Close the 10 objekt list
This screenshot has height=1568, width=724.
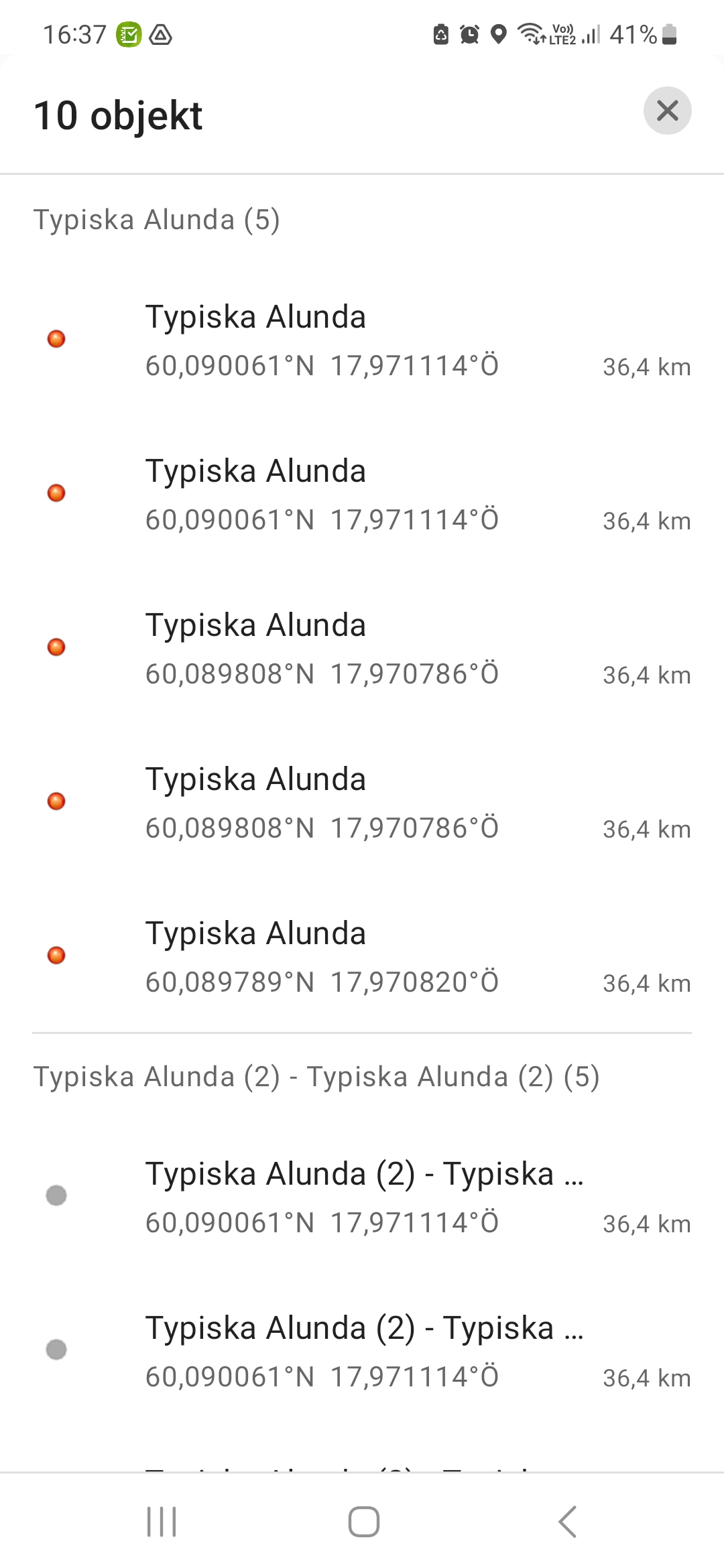[667, 111]
